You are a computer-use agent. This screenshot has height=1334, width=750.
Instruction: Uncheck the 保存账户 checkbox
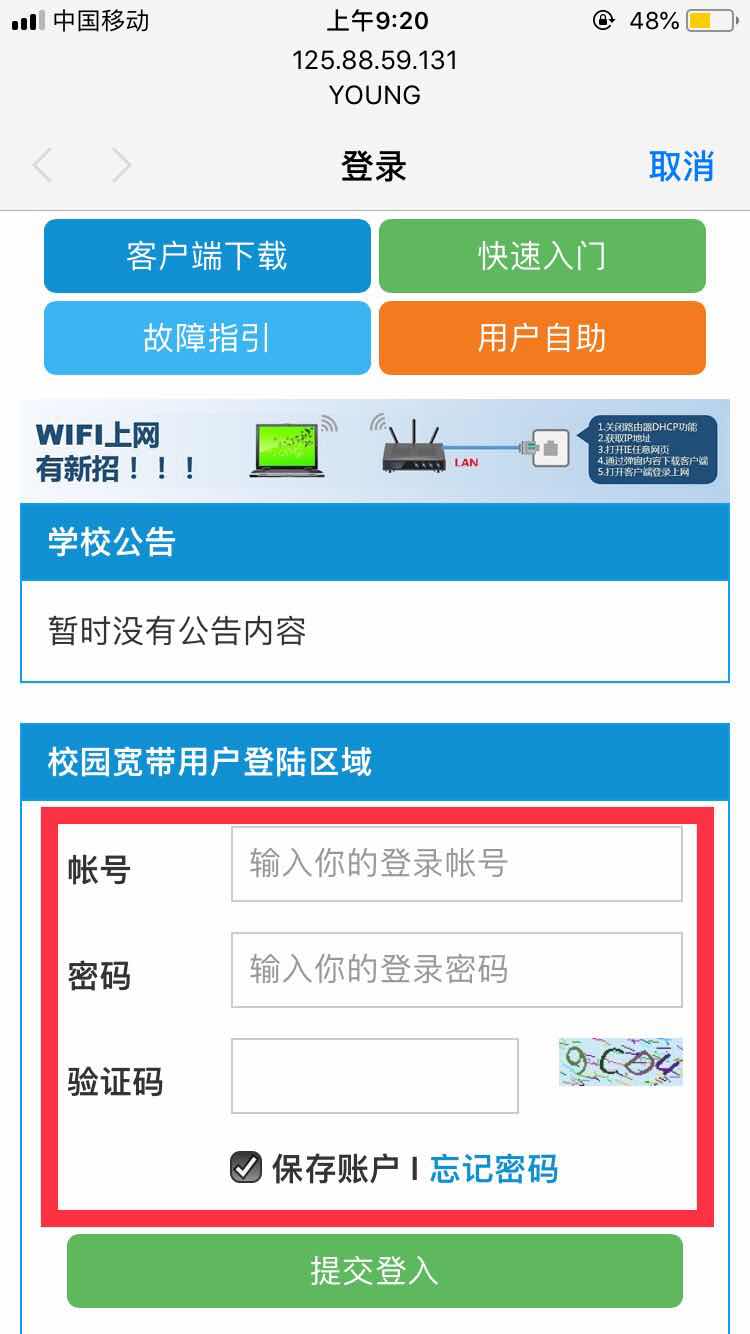[x=246, y=1168]
